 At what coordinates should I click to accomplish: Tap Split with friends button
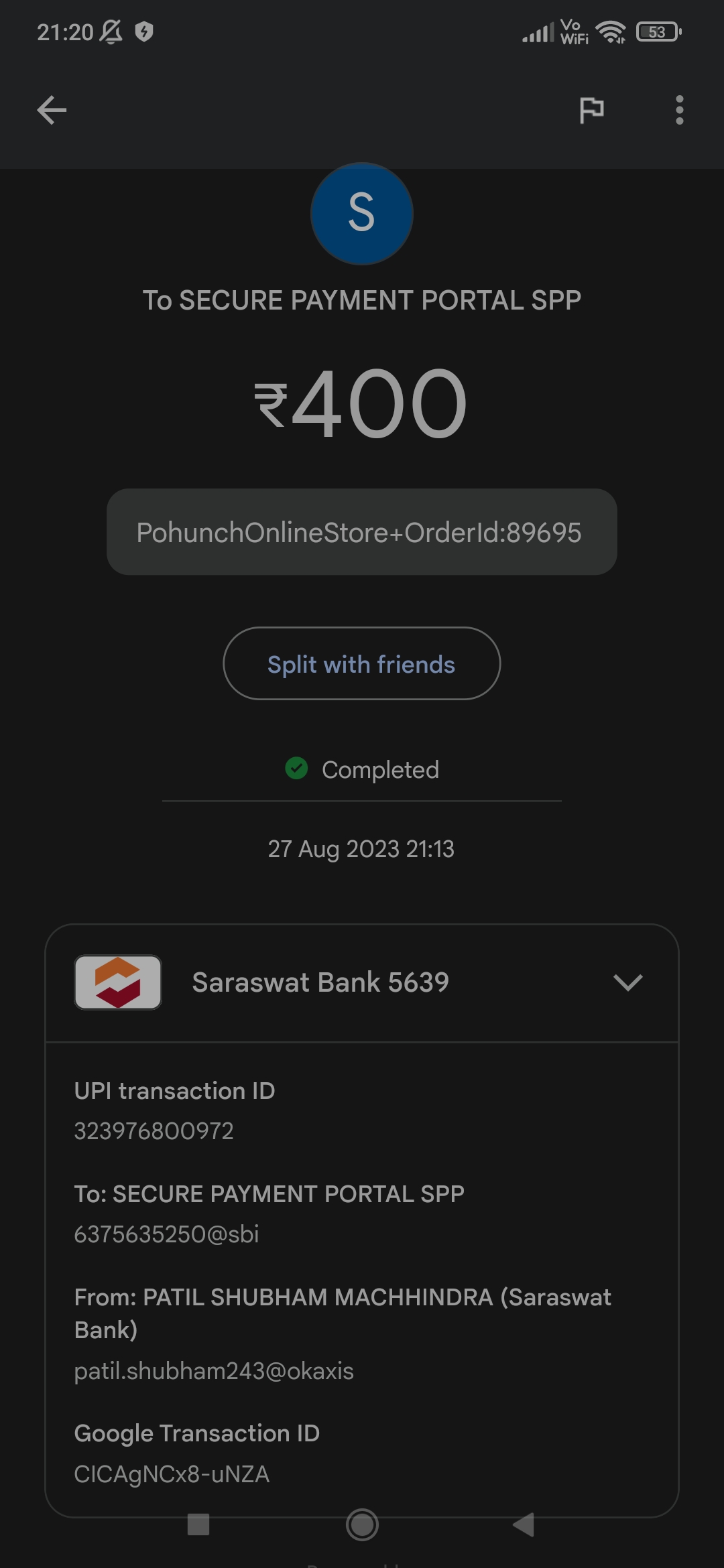(x=361, y=664)
